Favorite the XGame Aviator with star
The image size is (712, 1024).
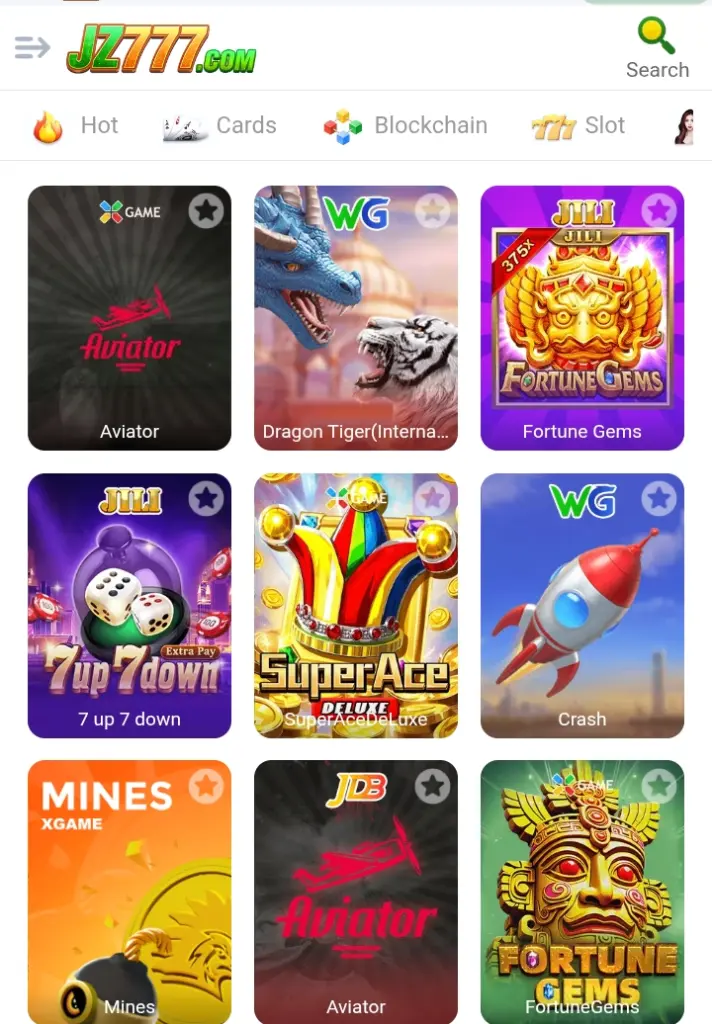[x=206, y=211]
